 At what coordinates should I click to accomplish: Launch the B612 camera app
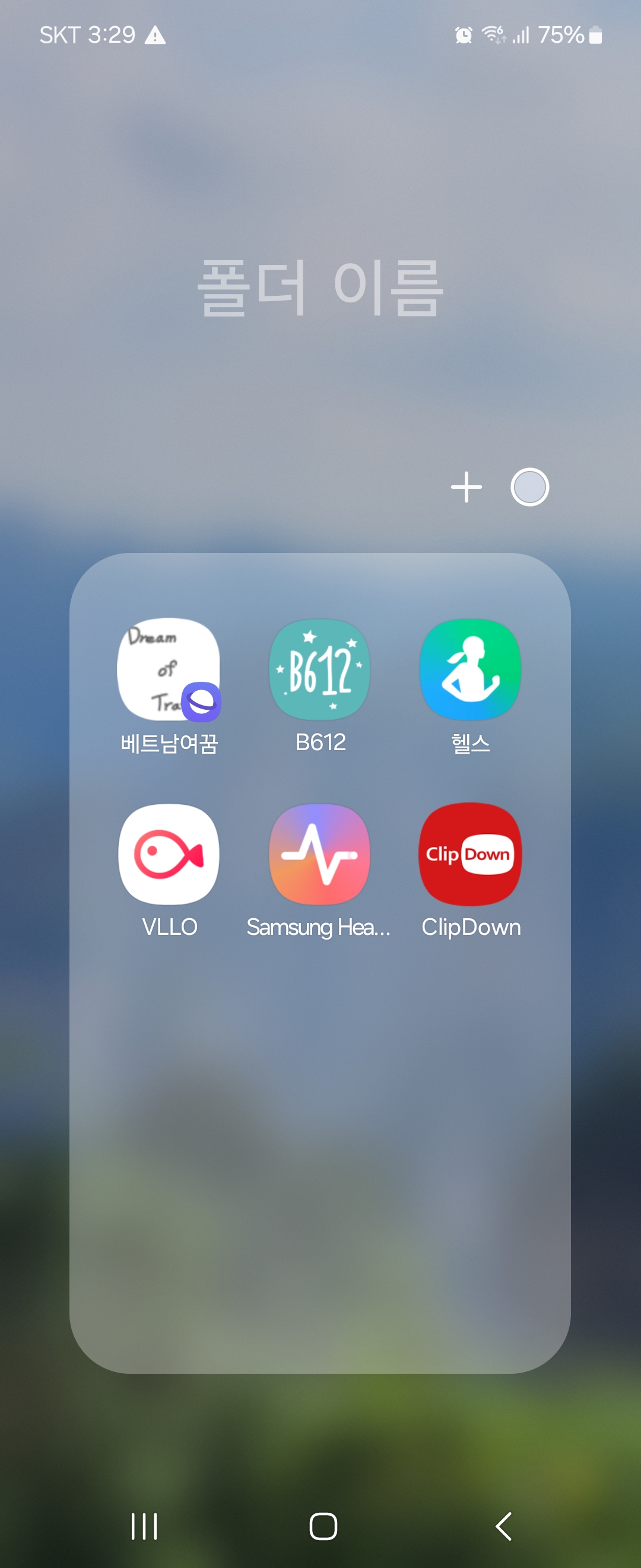[320, 670]
